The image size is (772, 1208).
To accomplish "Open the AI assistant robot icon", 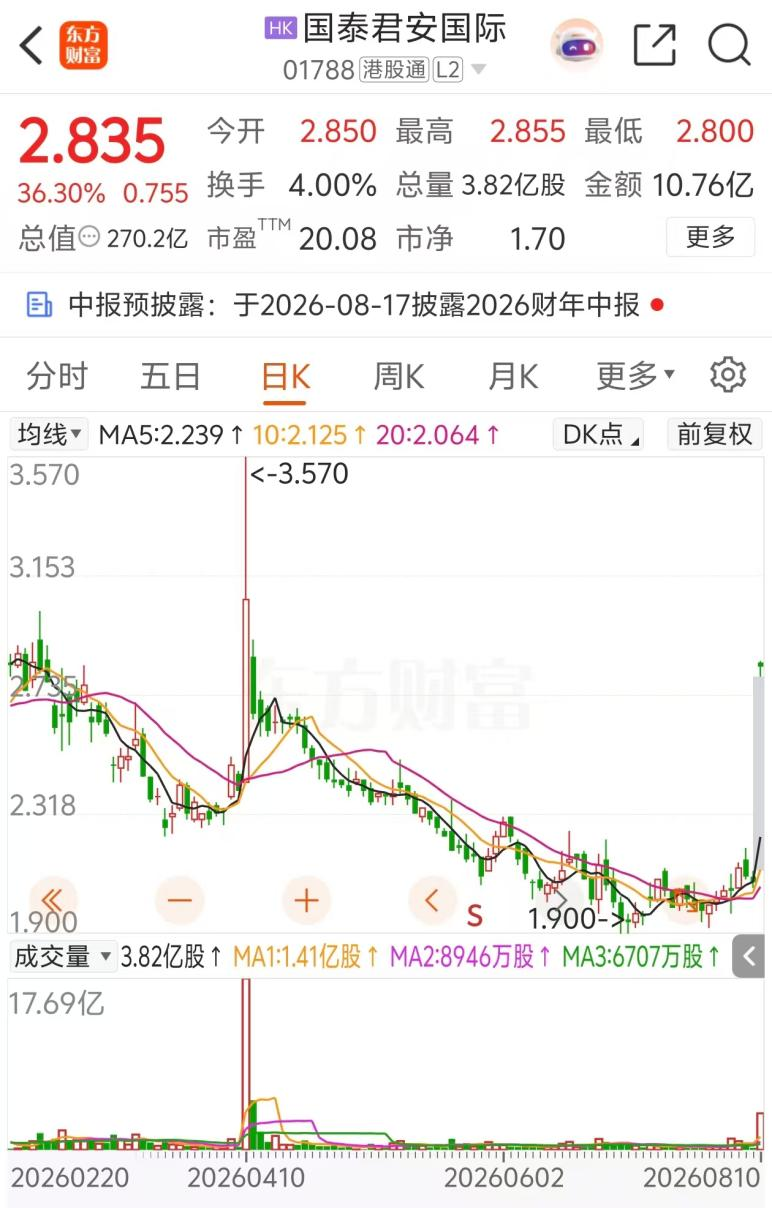I will coord(577,46).
